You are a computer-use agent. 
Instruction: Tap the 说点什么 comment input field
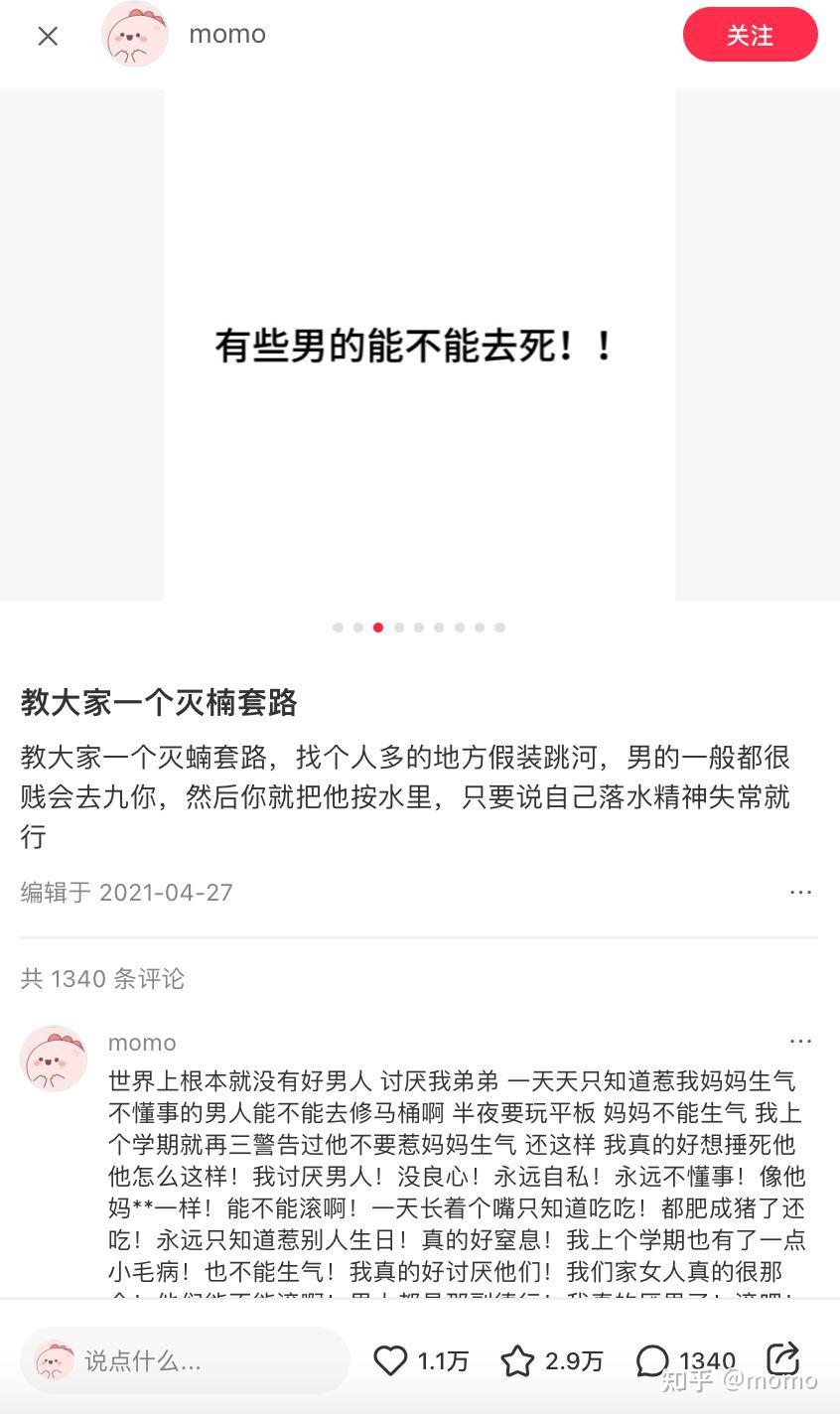(185, 1360)
